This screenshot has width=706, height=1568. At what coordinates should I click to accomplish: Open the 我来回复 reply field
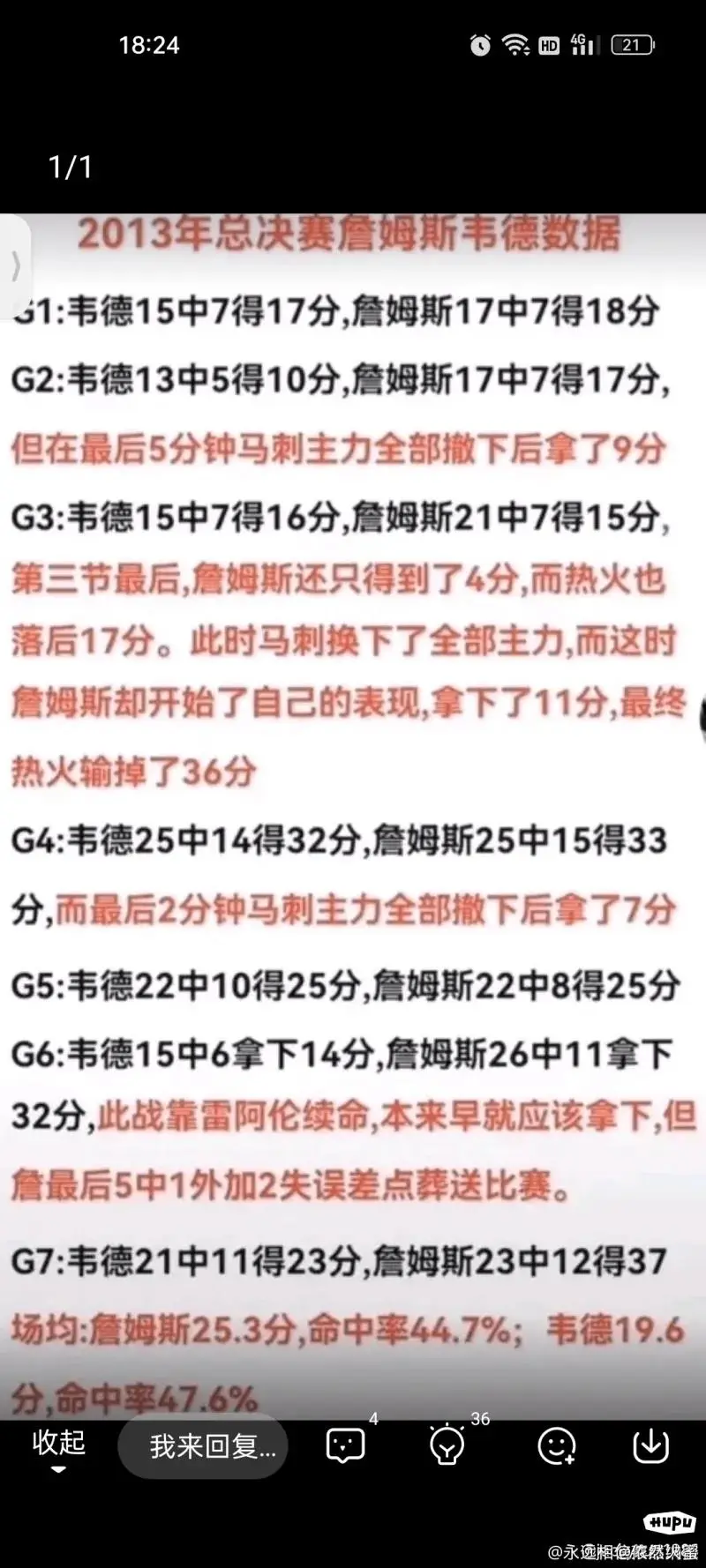tap(203, 1446)
